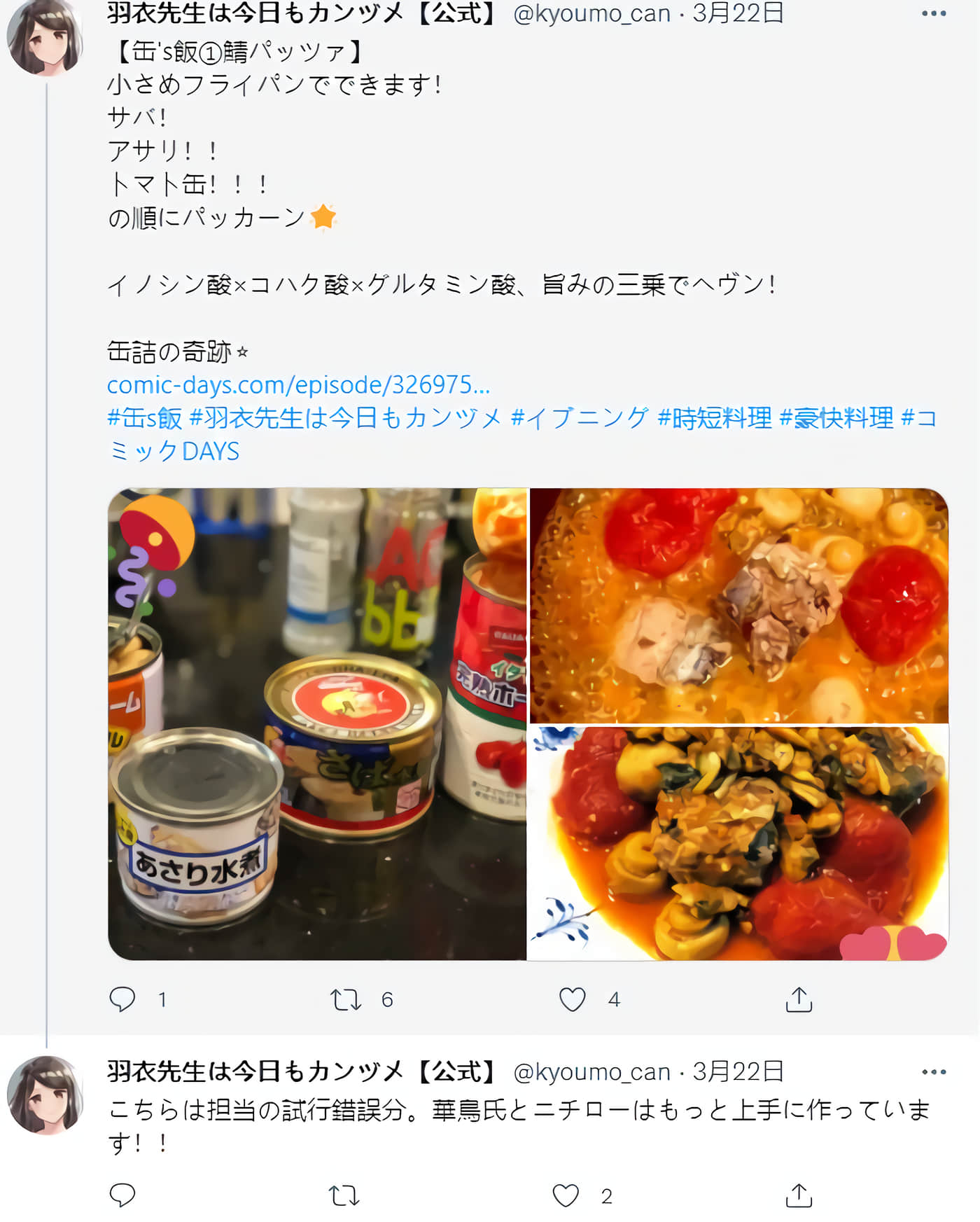Image resolution: width=980 pixels, height=1222 pixels.
Task: Open the #豪快料理 hashtag
Action: 836,418
